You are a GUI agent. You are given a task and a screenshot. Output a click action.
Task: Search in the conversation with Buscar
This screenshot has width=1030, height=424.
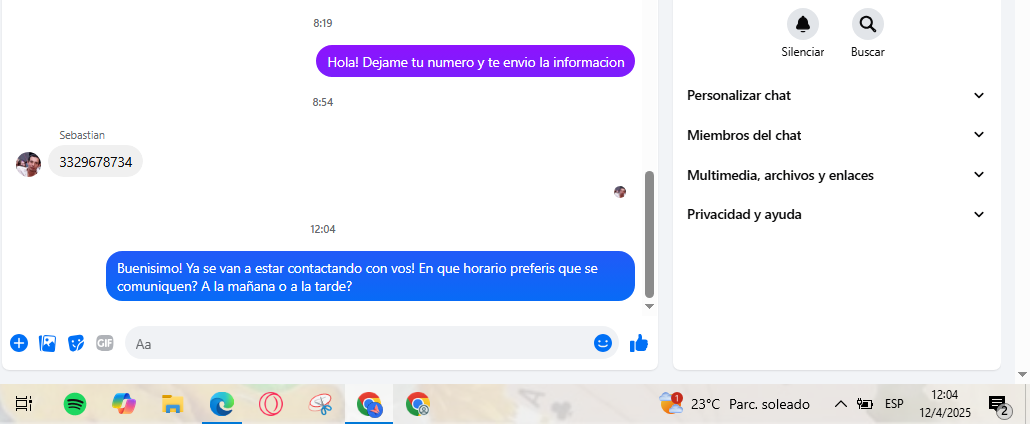coord(867,24)
